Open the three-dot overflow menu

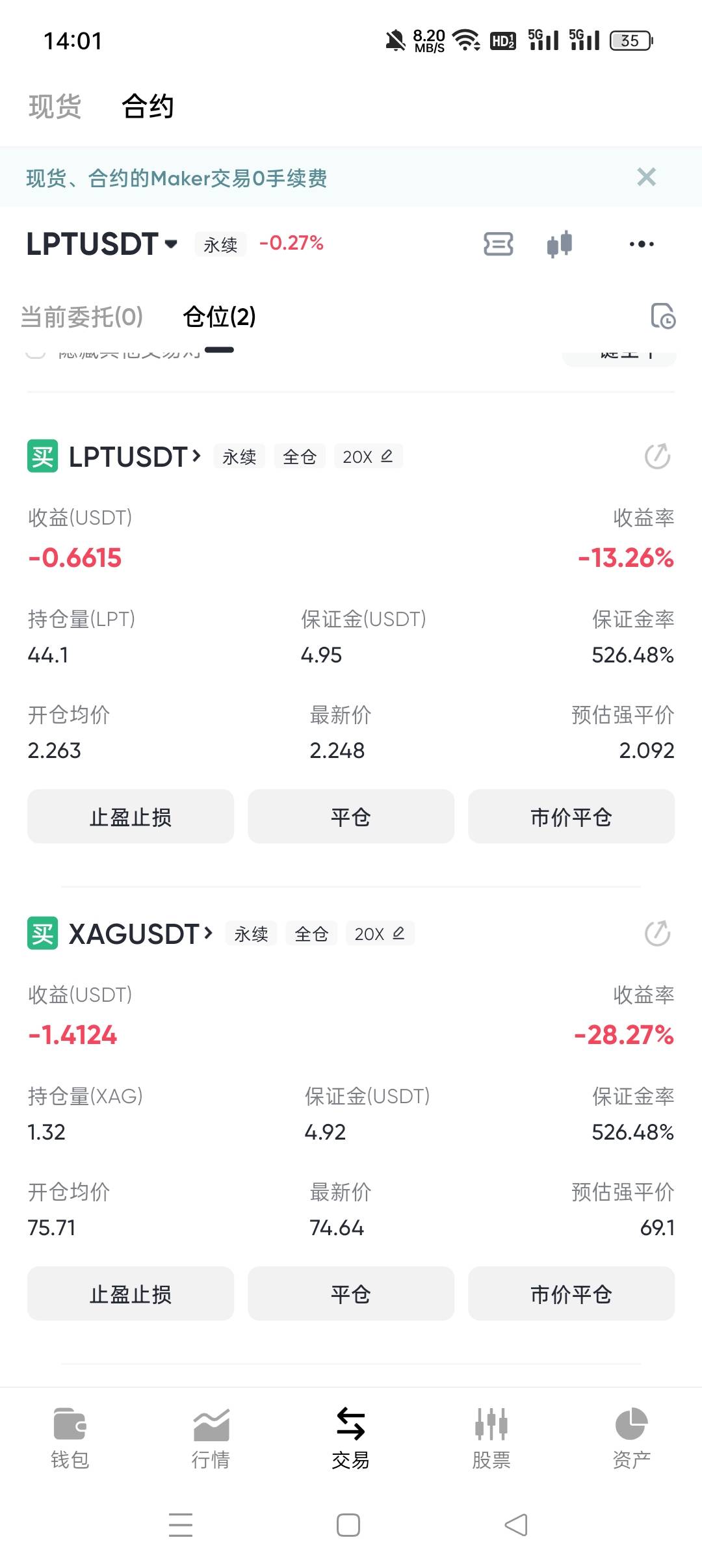tap(641, 244)
